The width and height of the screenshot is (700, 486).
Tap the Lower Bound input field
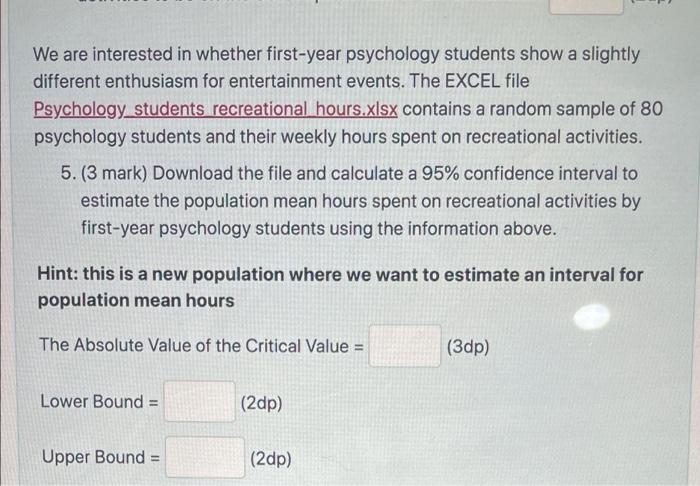tap(200, 402)
